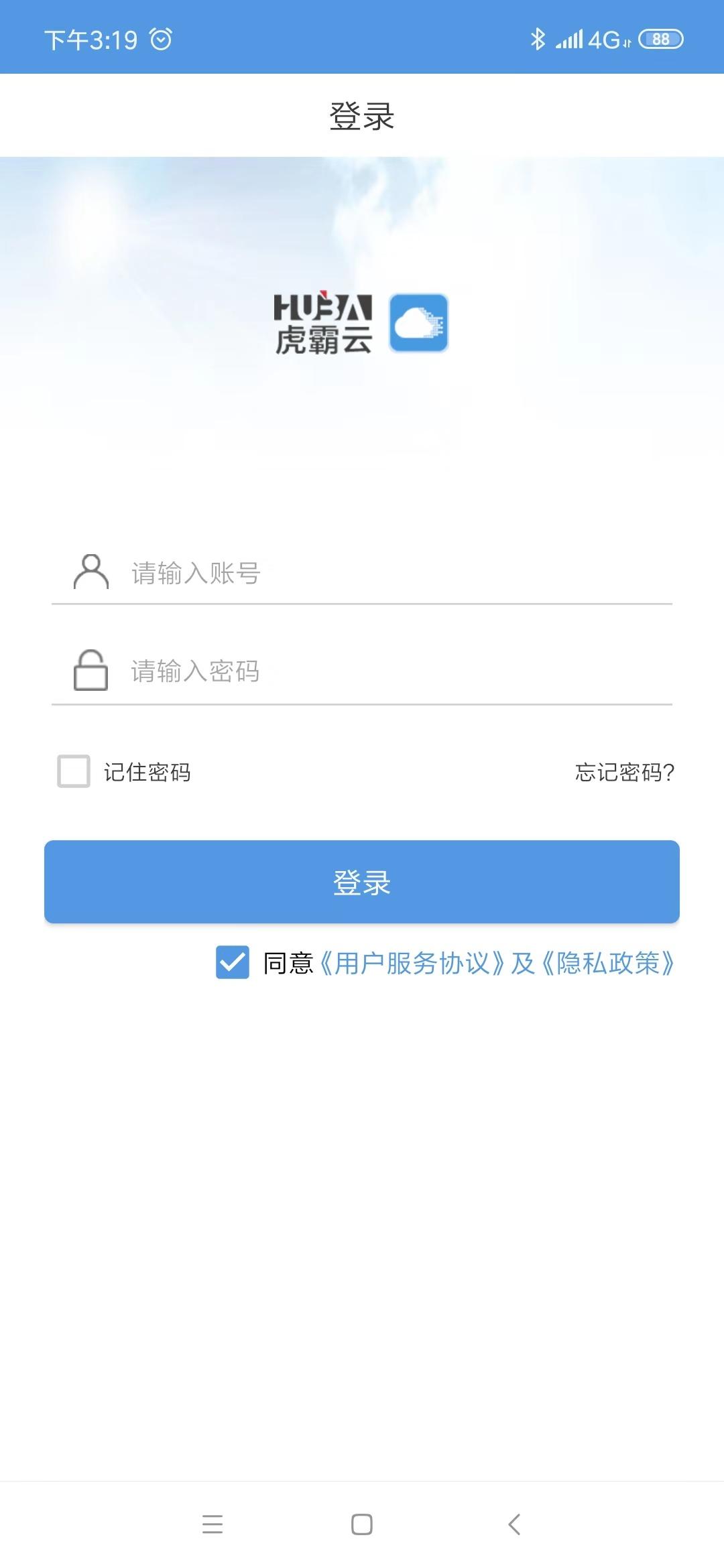
Task: Open the 《用户服务协议》 user service agreement
Action: pyautogui.click(x=411, y=964)
